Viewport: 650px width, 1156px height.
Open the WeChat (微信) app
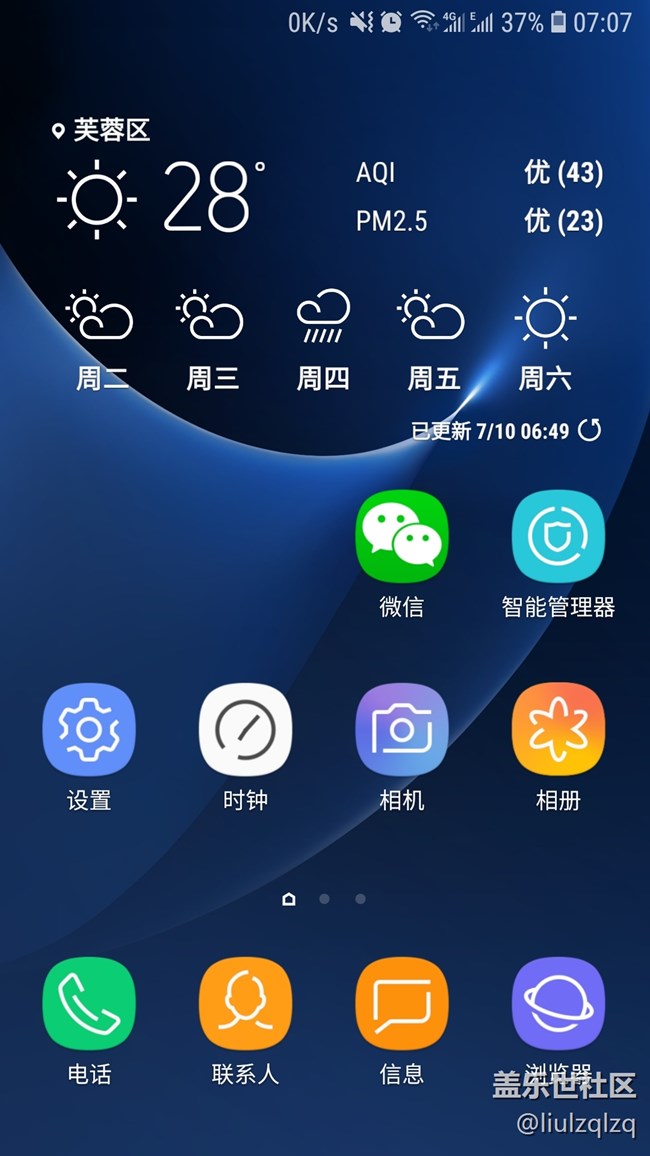pos(402,537)
